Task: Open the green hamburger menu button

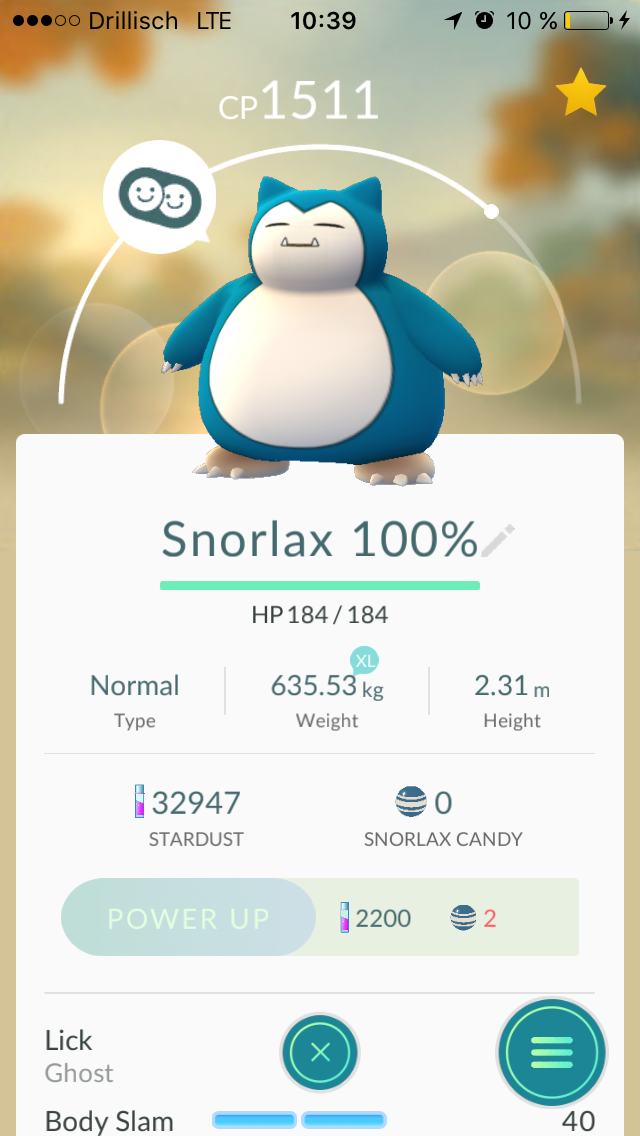Action: [x=552, y=1052]
